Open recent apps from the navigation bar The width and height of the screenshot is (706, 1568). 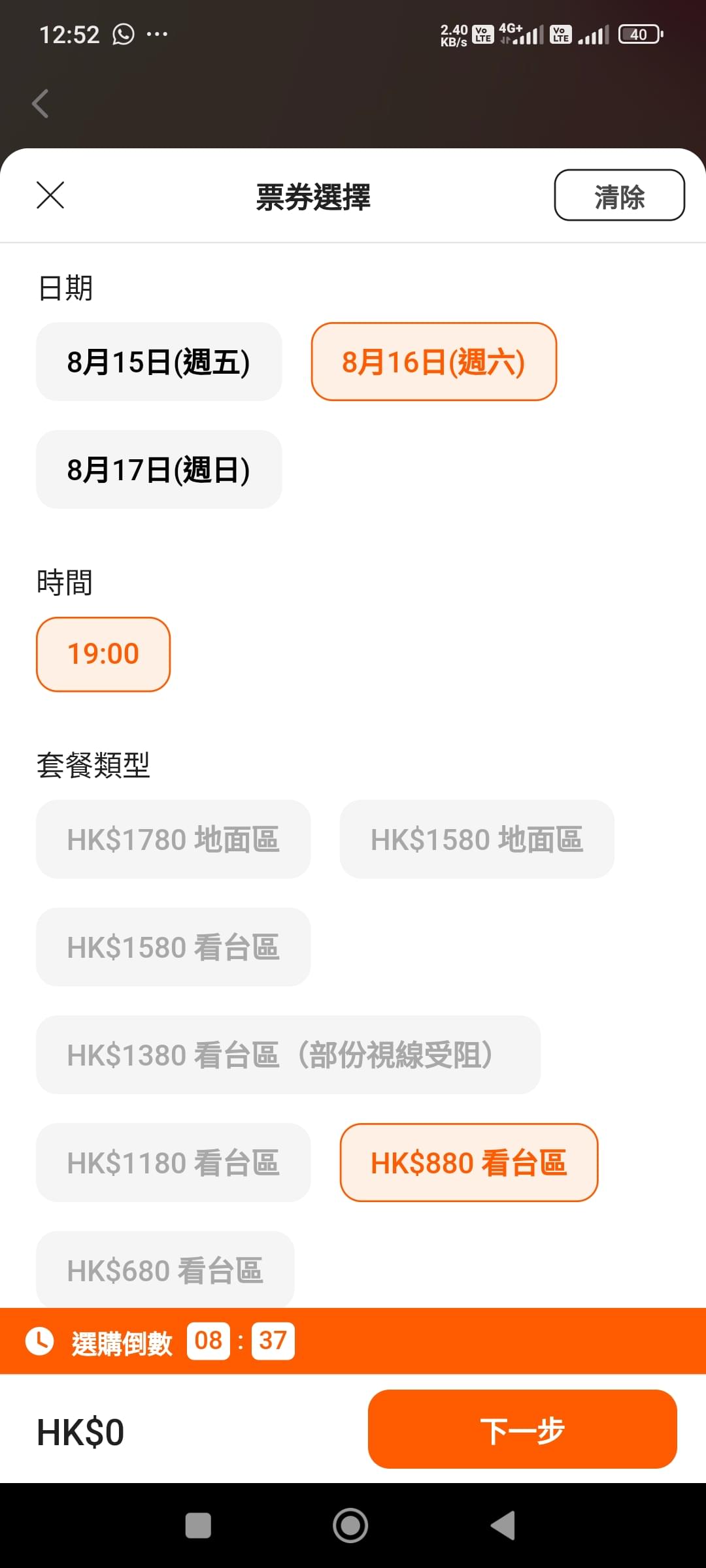pyautogui.click(x=198, y=1526)
